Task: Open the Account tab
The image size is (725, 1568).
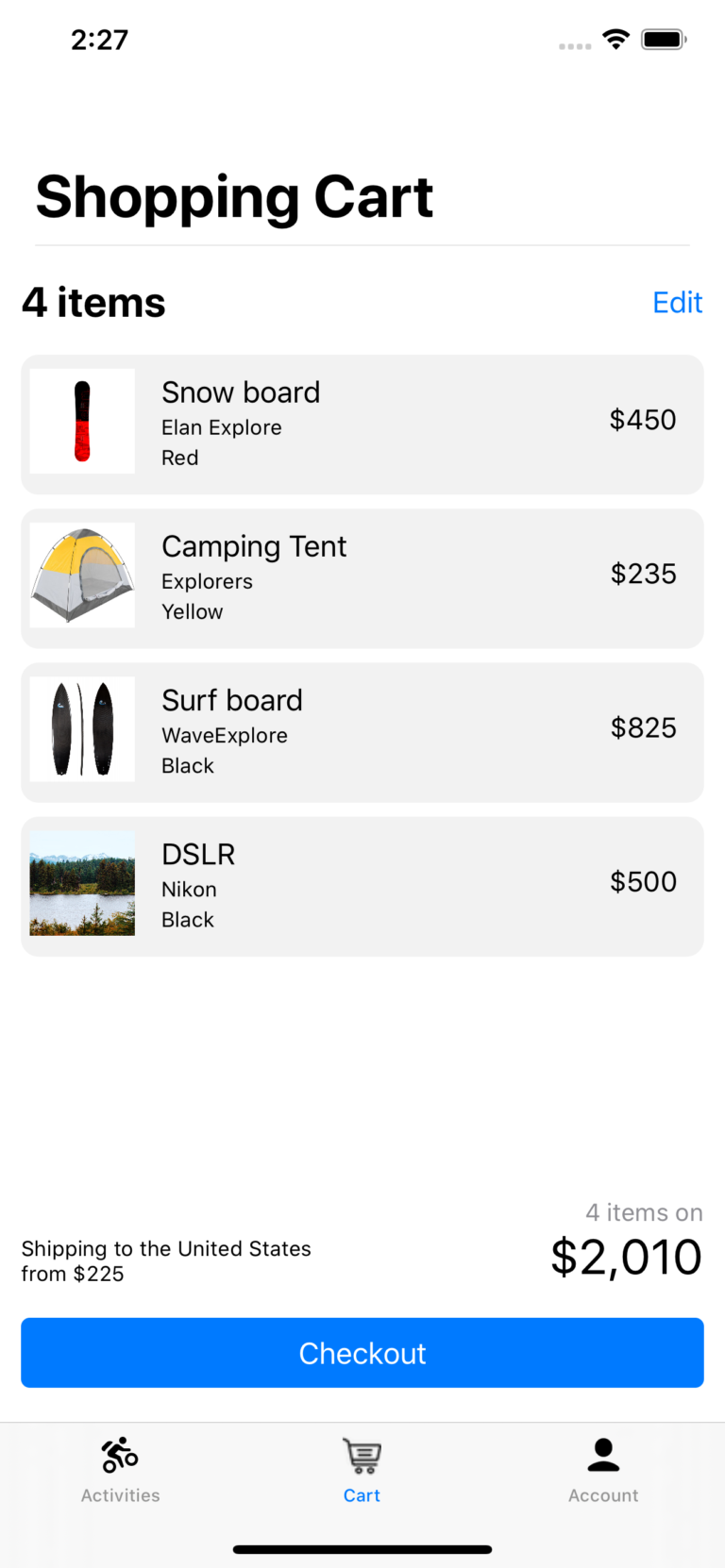Action: [x=603, y=1469]
